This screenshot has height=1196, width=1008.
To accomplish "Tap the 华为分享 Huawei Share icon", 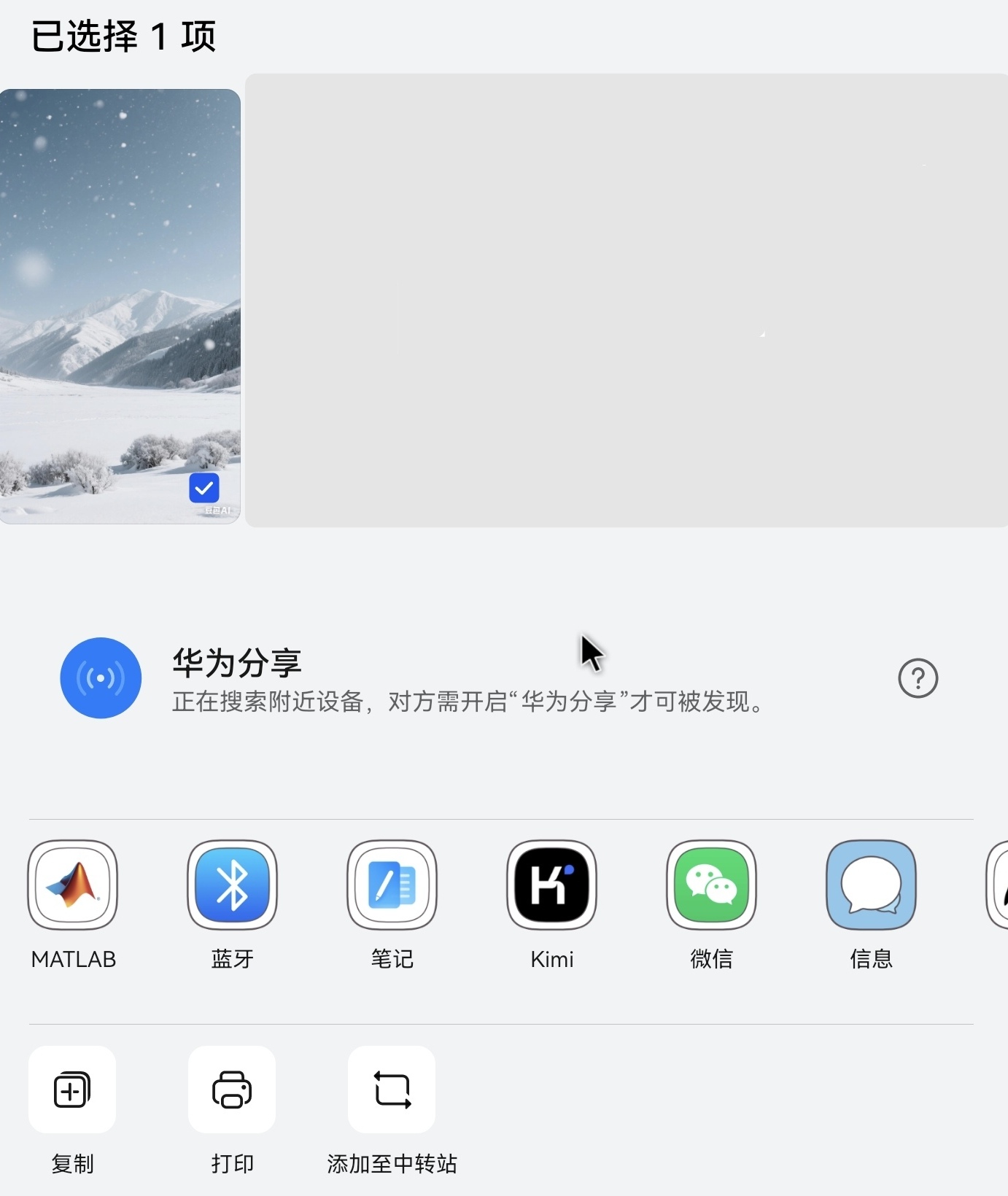I will pos(101,678).
